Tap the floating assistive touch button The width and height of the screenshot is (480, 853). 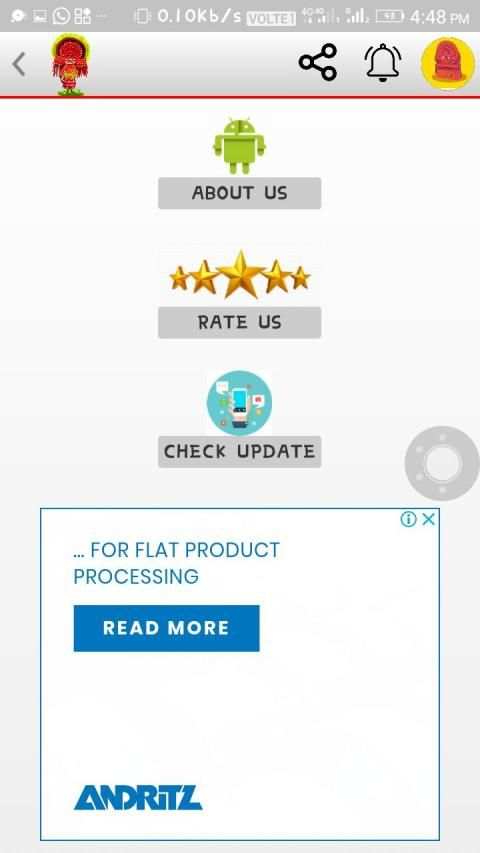(442, 463)
